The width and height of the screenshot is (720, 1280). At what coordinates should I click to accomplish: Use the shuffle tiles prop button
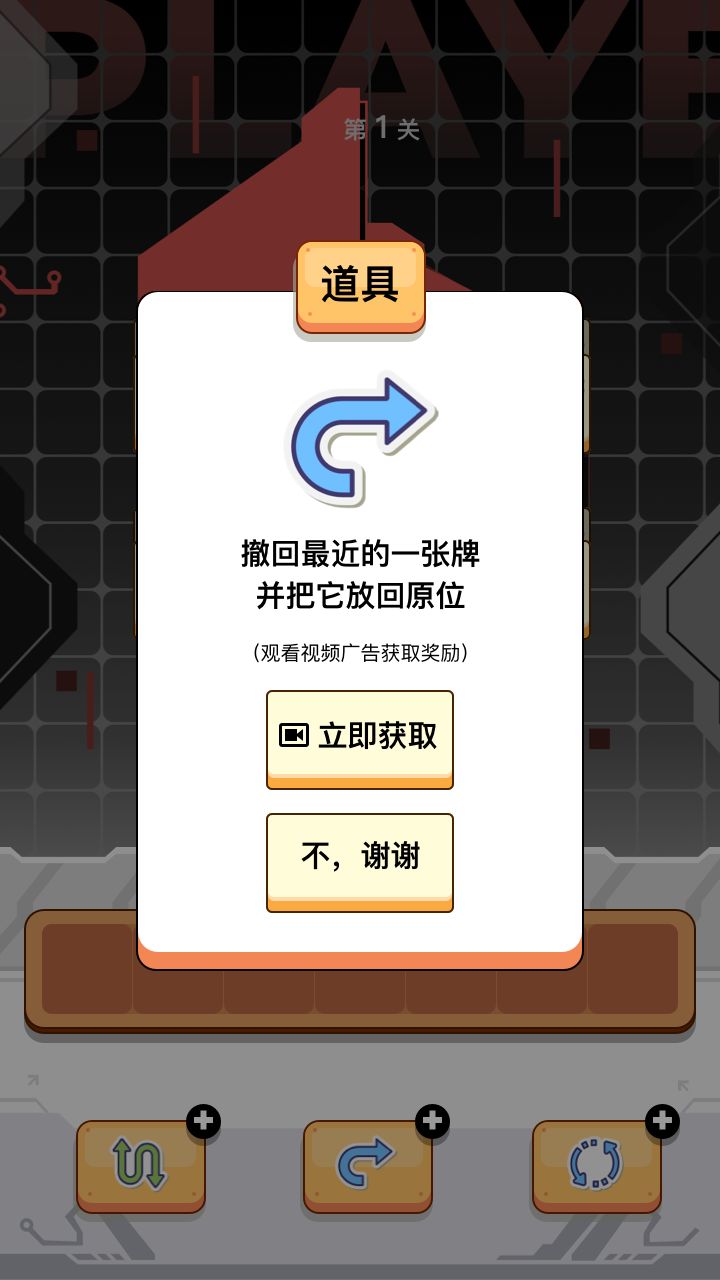point(596,1165)
